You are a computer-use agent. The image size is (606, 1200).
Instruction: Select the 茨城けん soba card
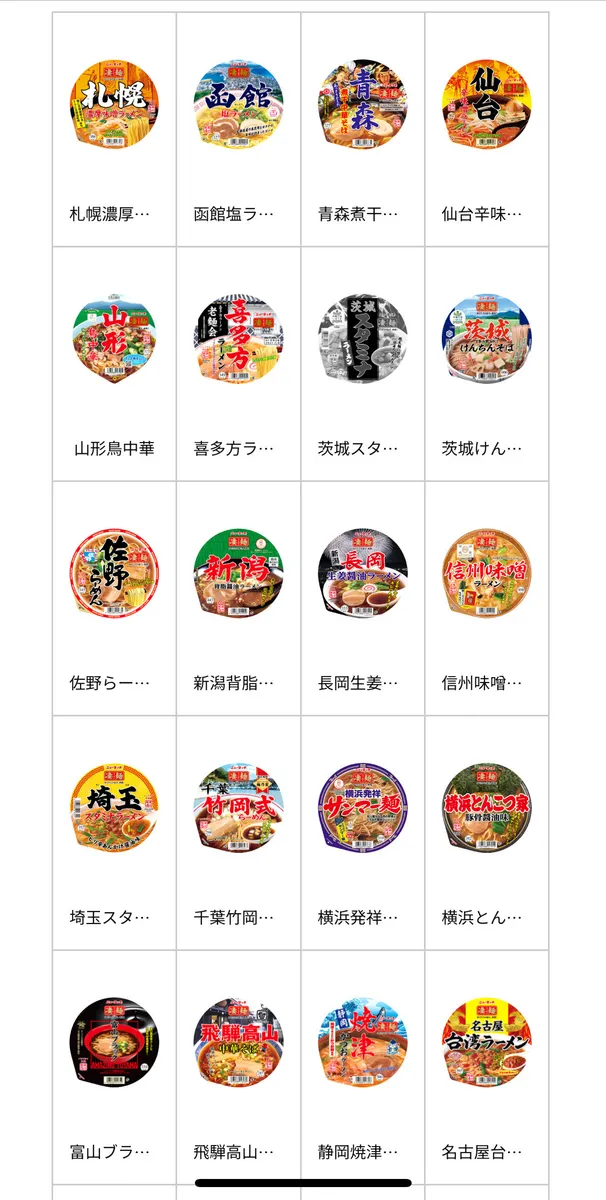tap(486, 340)
